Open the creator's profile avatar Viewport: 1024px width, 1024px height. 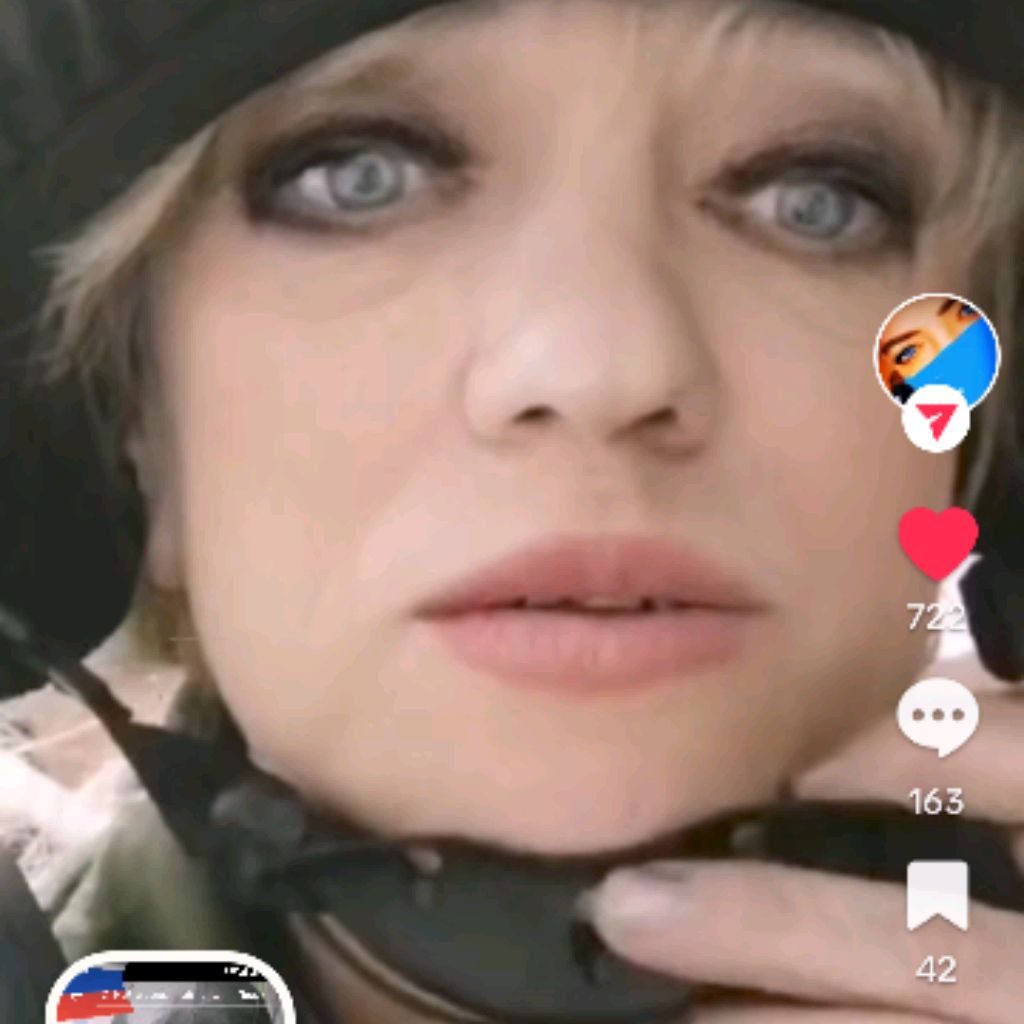tap(936, 350)
